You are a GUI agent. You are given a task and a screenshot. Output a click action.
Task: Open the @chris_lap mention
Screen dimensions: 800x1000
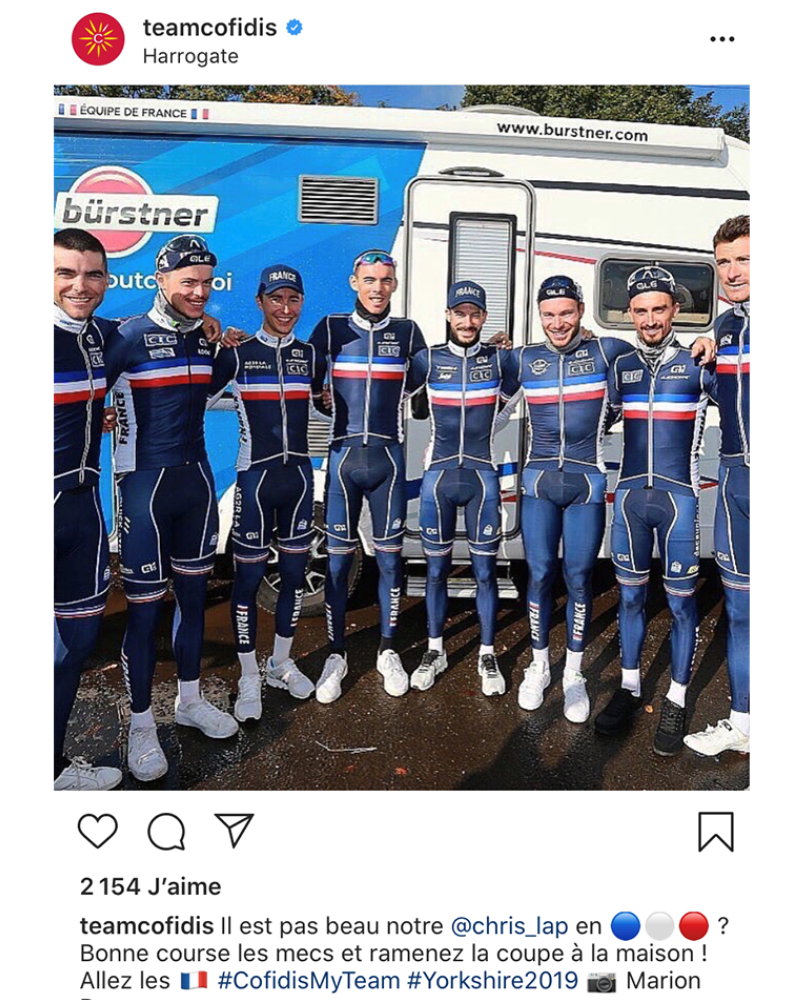(x=507, y=924)
